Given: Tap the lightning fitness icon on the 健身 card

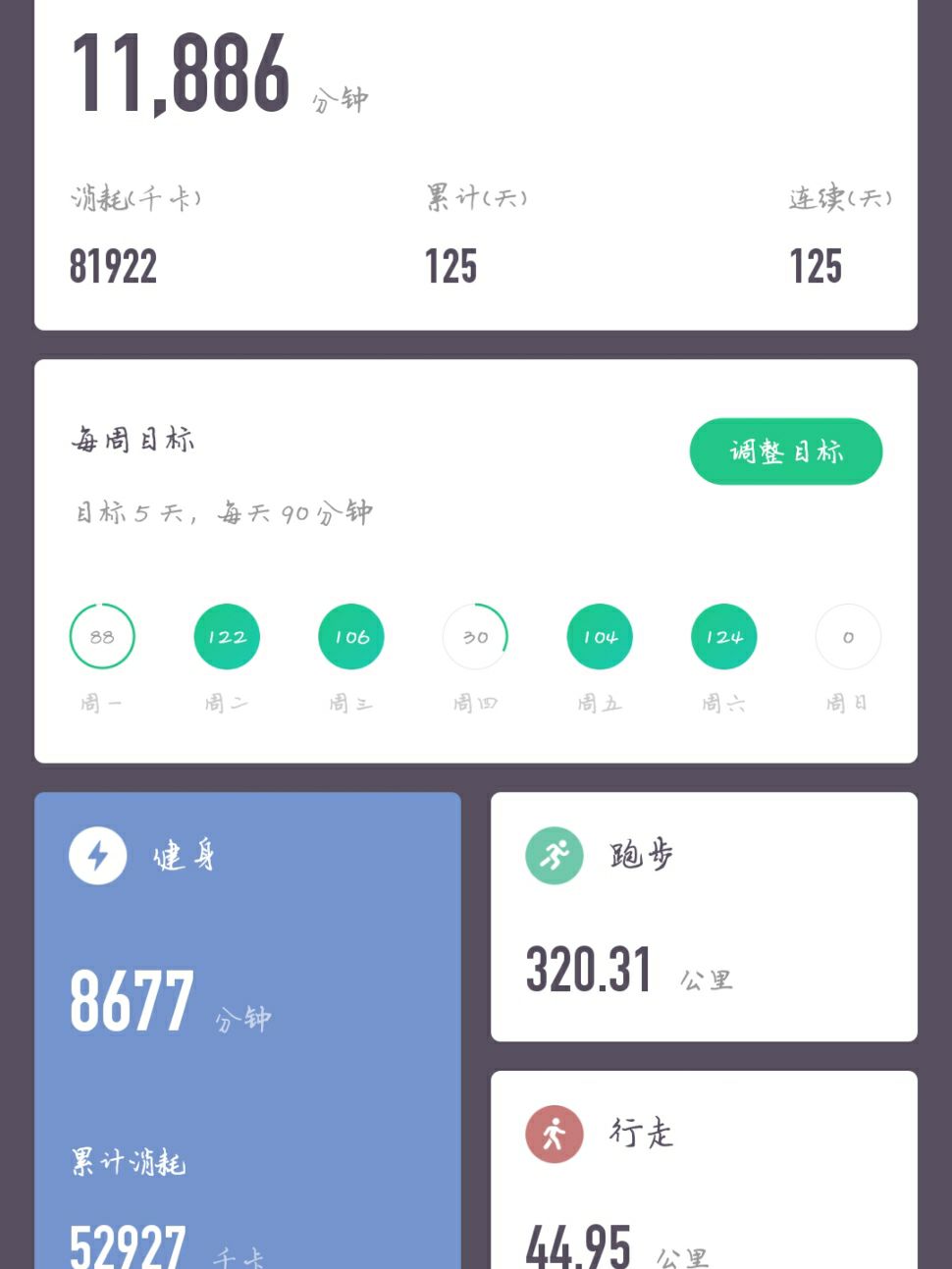Looking at the screenshot, I should 97,856.
